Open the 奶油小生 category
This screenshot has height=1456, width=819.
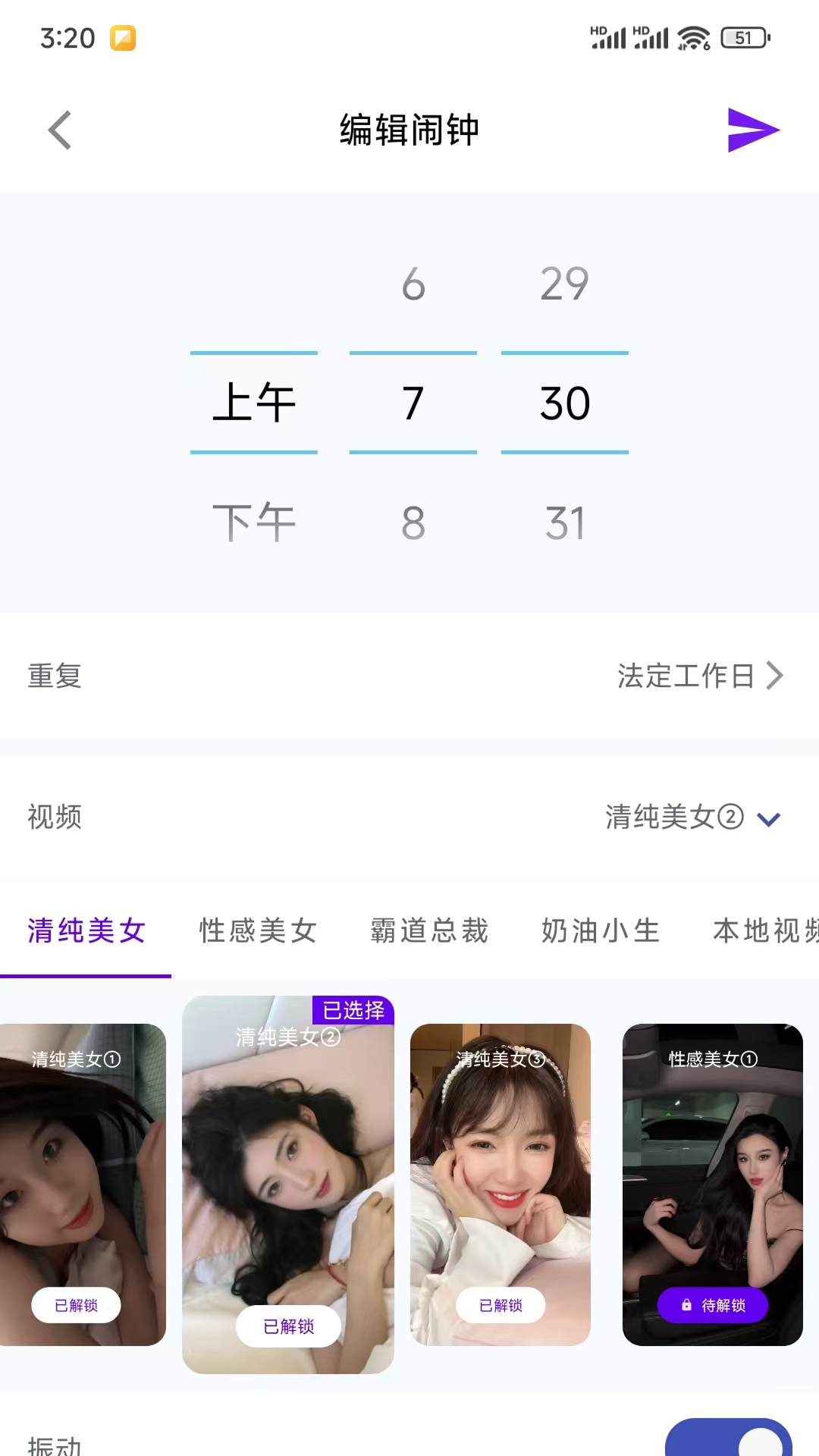pos(600,932)
